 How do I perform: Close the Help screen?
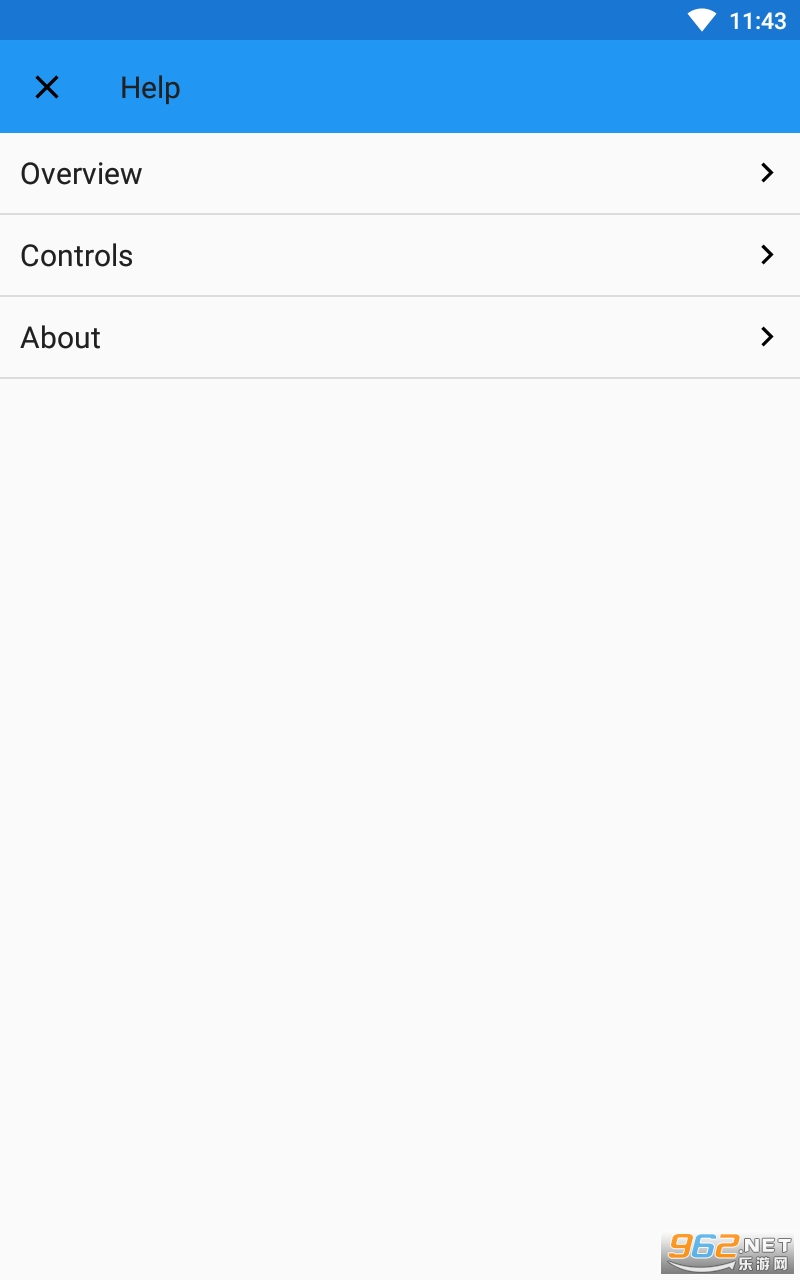[47, 87]
